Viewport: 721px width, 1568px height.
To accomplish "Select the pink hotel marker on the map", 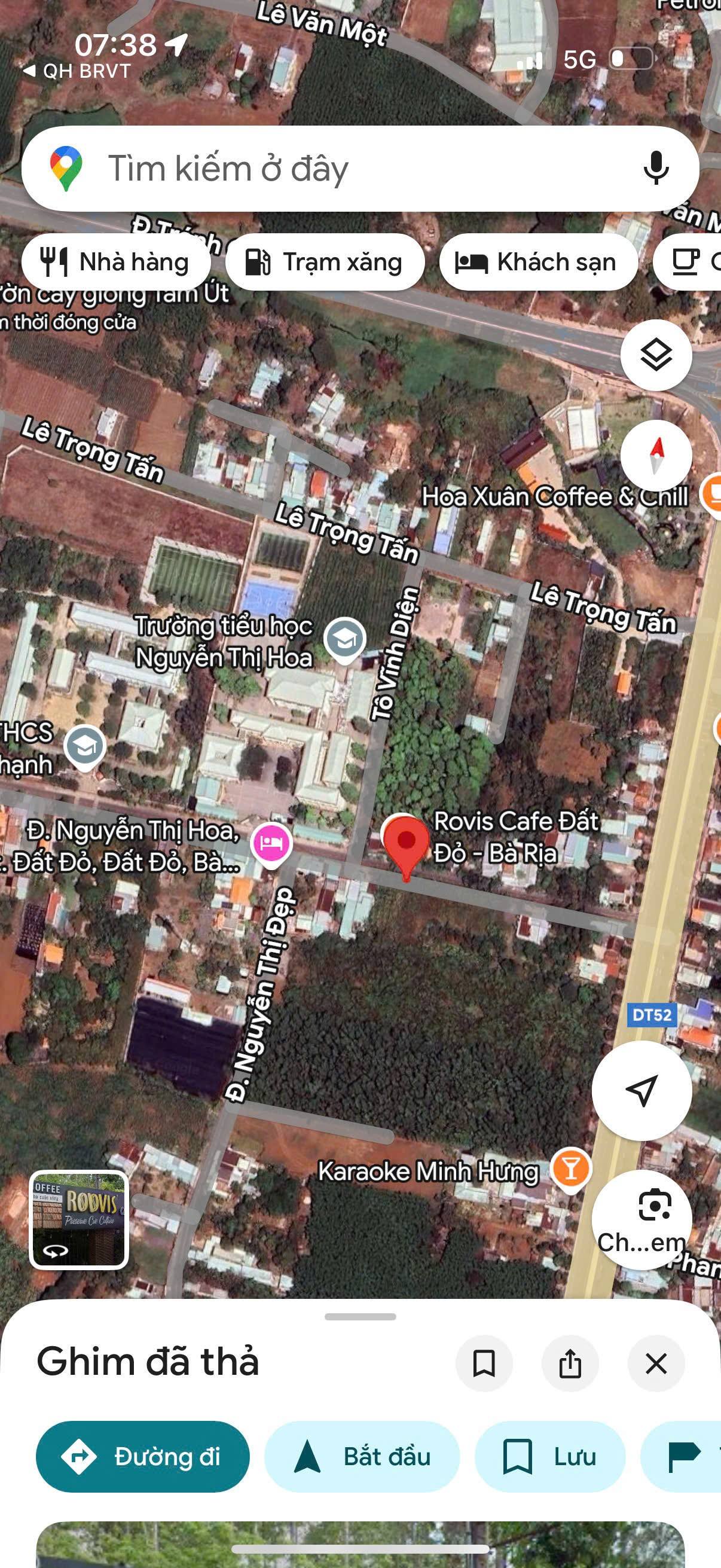I will [x=271, y=844].
